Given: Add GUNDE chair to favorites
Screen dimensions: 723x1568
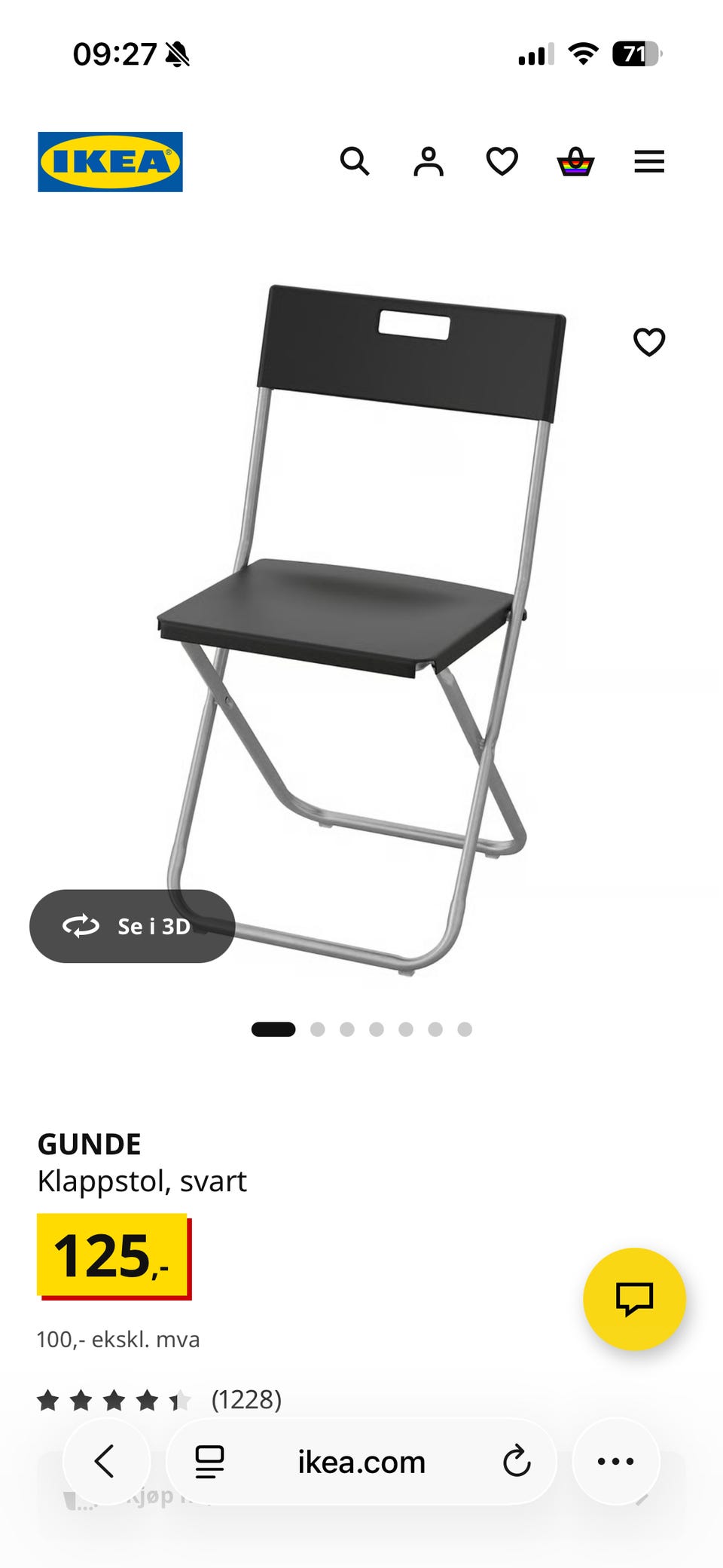Looking at the screenshot, I should click(x=649, y=342).
